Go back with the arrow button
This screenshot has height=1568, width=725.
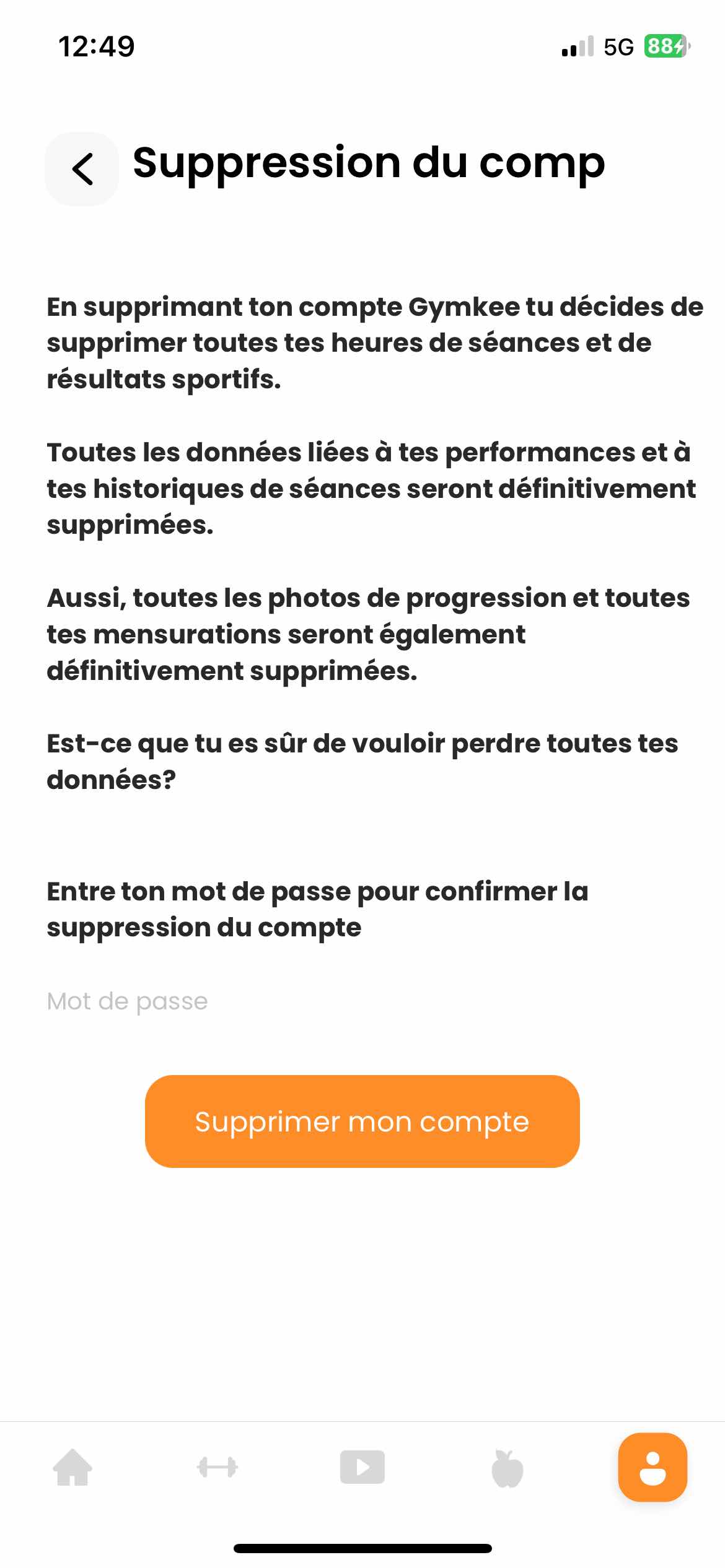click(82, 168)
